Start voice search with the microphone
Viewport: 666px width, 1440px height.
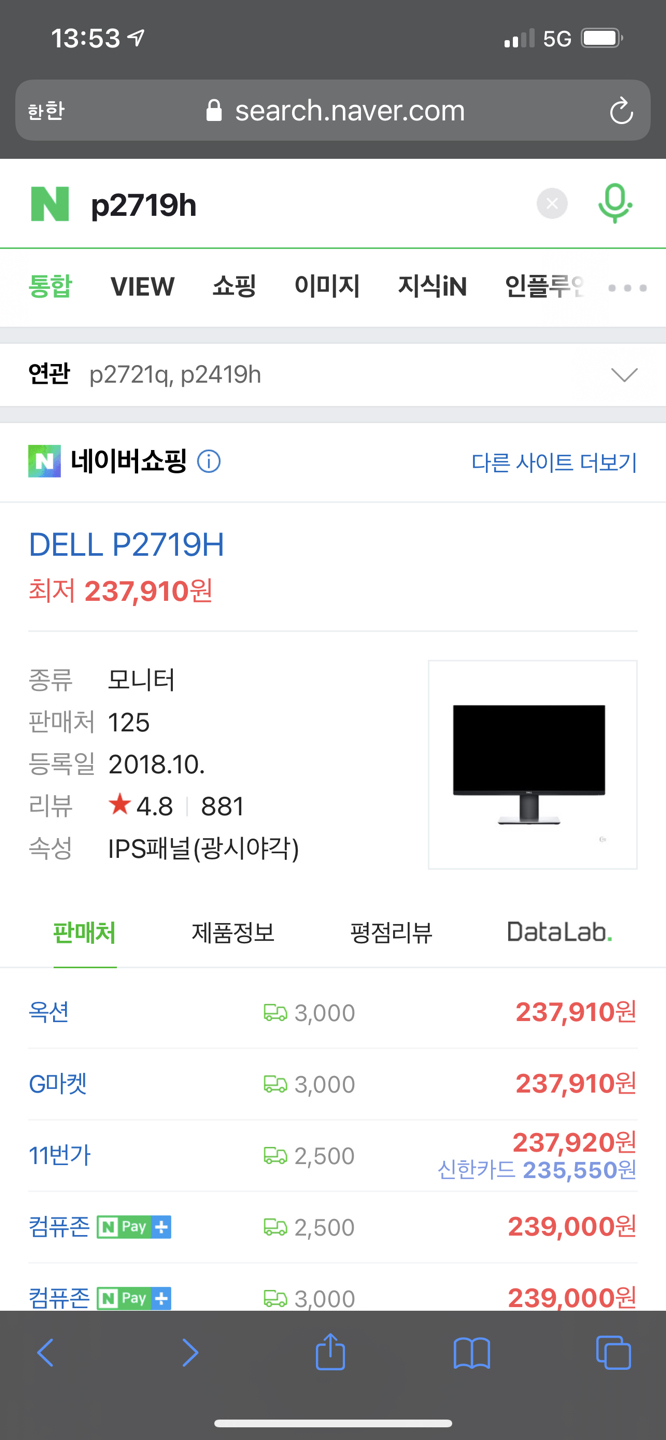[x=615, y=204]
